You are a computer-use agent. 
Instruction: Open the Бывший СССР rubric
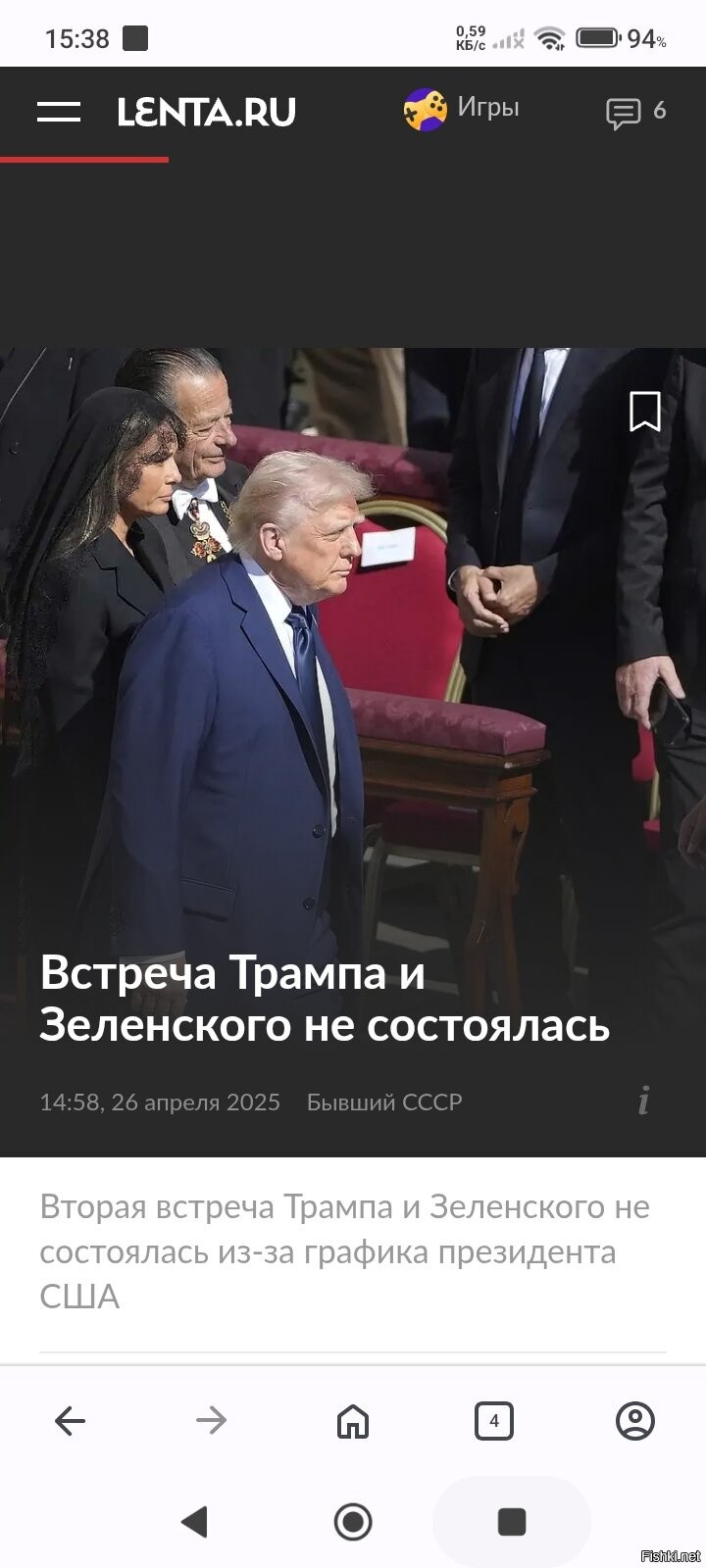pos(384,1102)
